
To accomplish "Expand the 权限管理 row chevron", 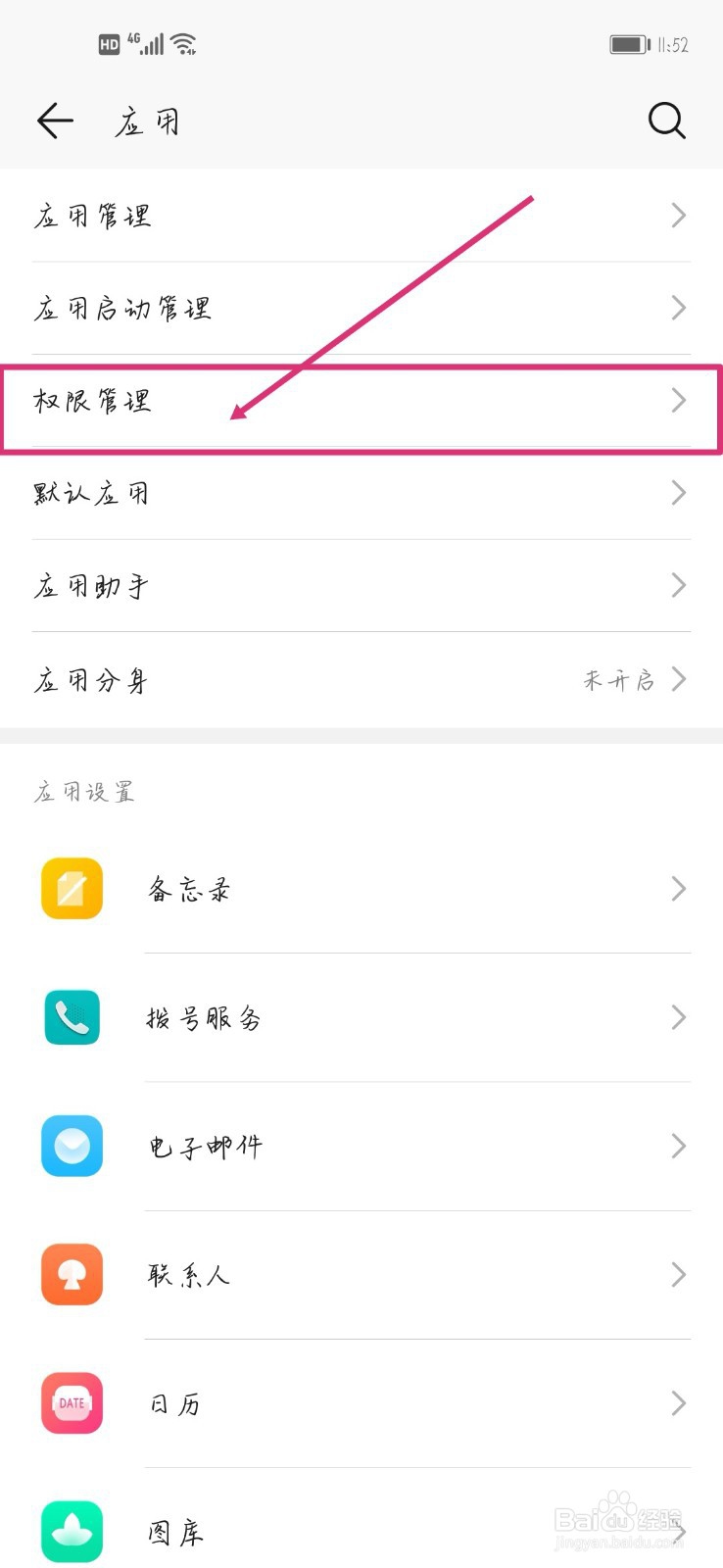I will [678, 400].
